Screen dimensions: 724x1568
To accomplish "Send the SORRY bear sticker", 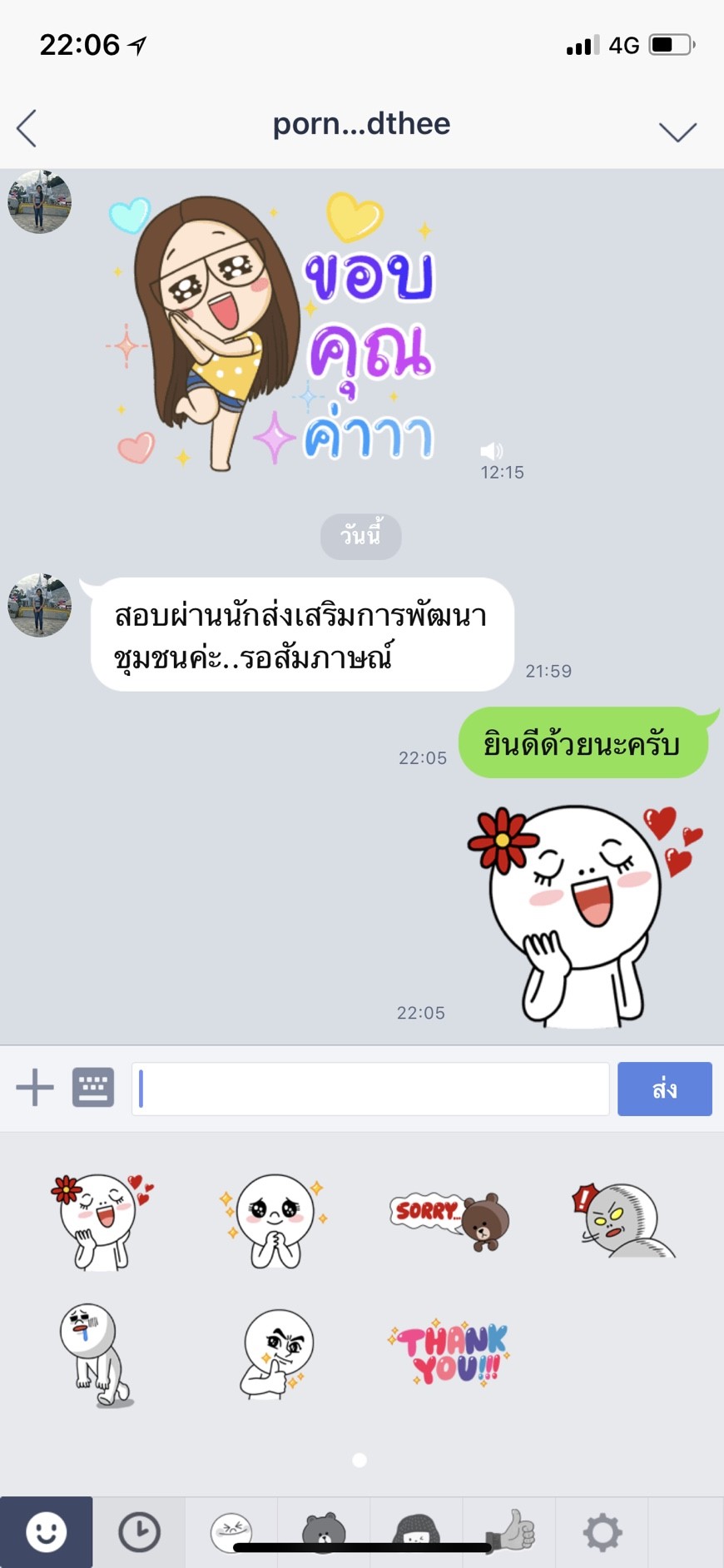I will coord(449,1219).
